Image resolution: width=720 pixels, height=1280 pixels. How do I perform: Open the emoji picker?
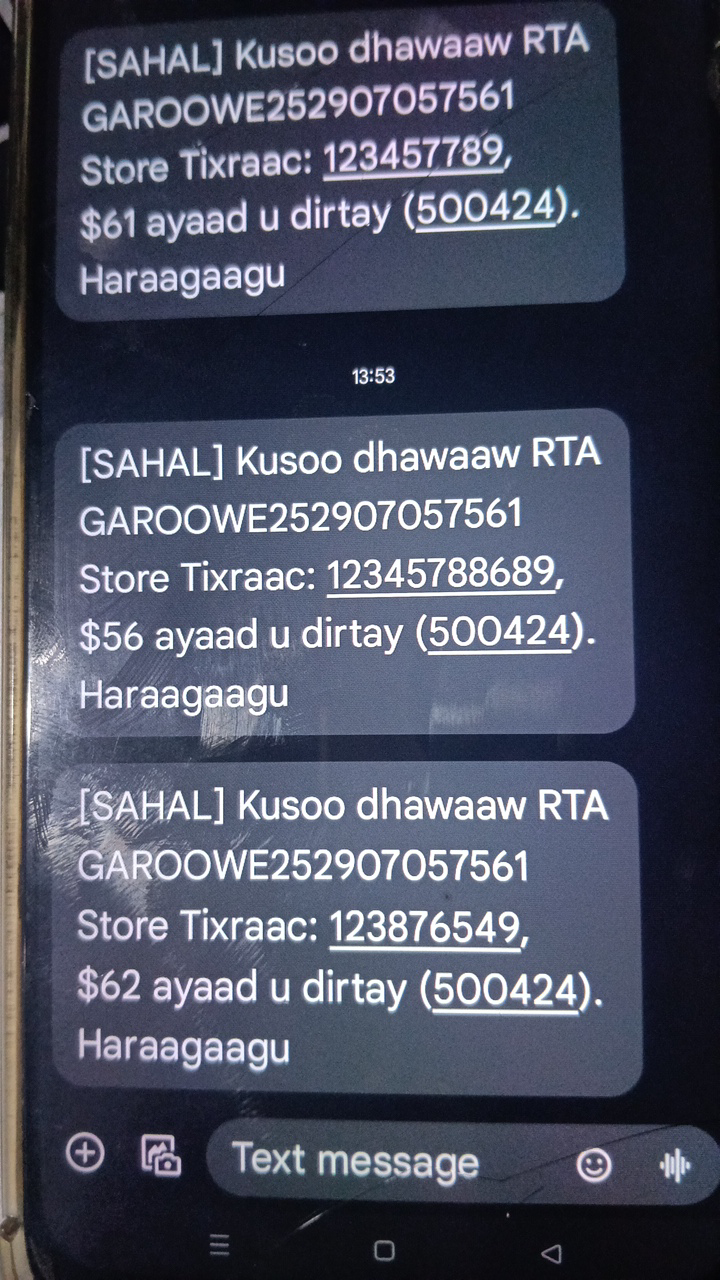click(595, 1164)
